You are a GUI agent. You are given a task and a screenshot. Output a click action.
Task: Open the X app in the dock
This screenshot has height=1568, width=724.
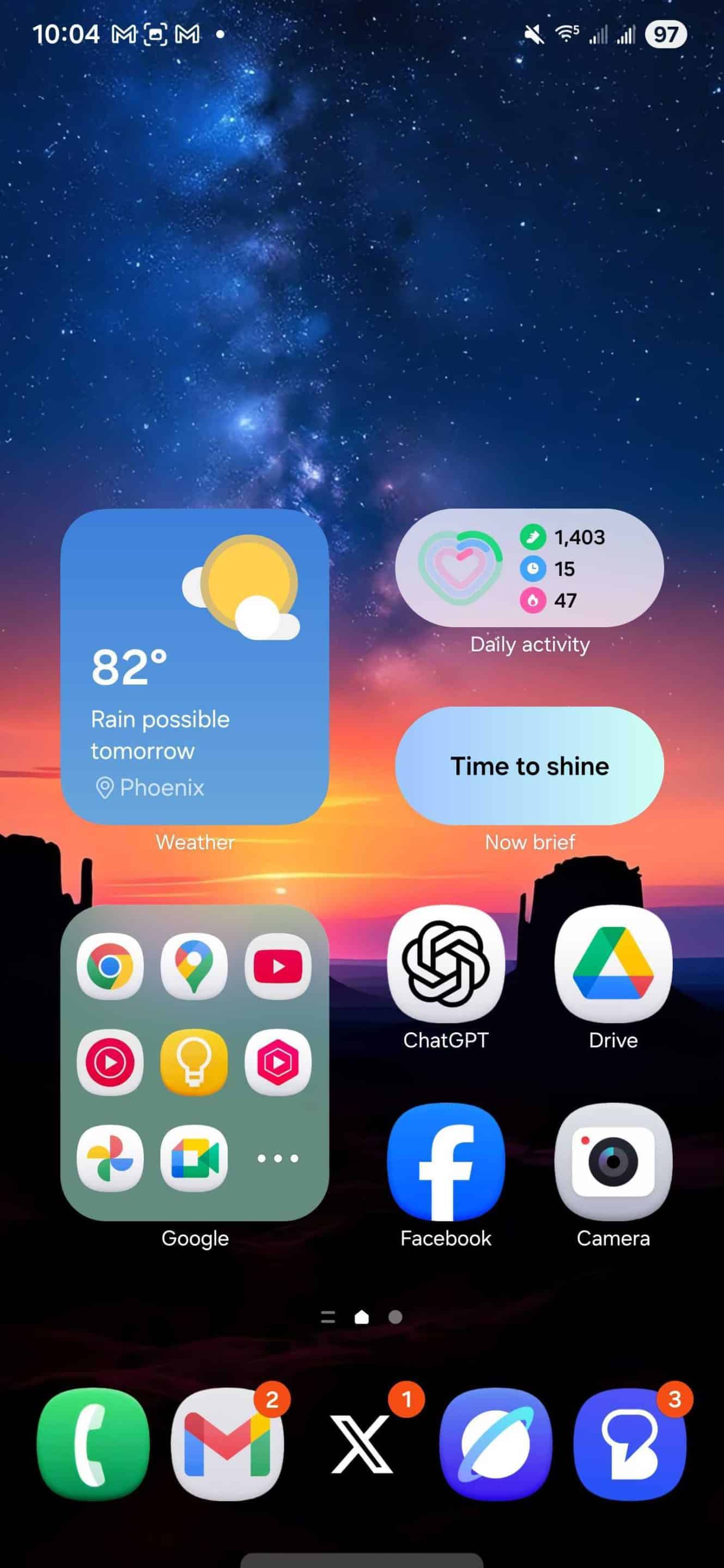pyautogui.click(x=362, y=1444)
